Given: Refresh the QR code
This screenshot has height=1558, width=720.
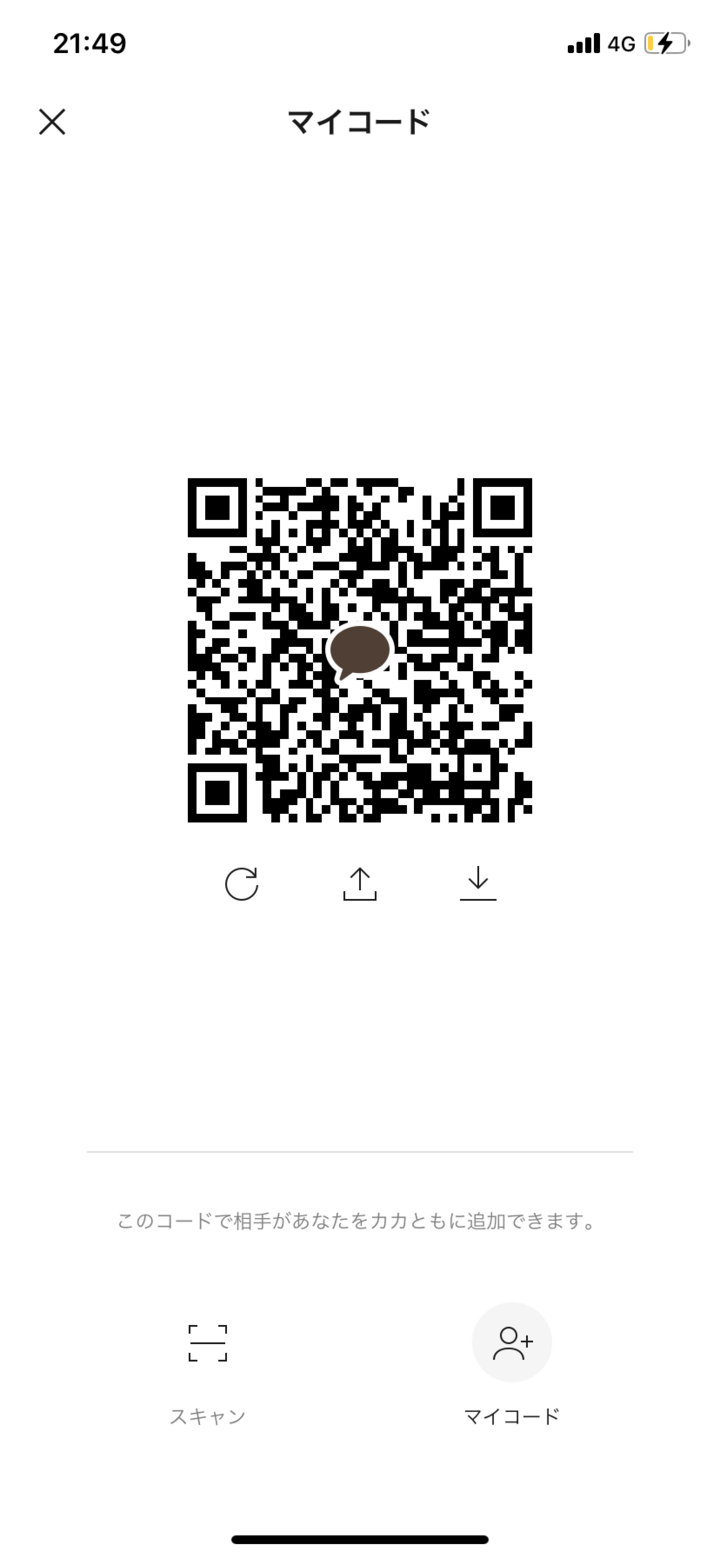Looking at the screenshot, I should coord(241,884).
